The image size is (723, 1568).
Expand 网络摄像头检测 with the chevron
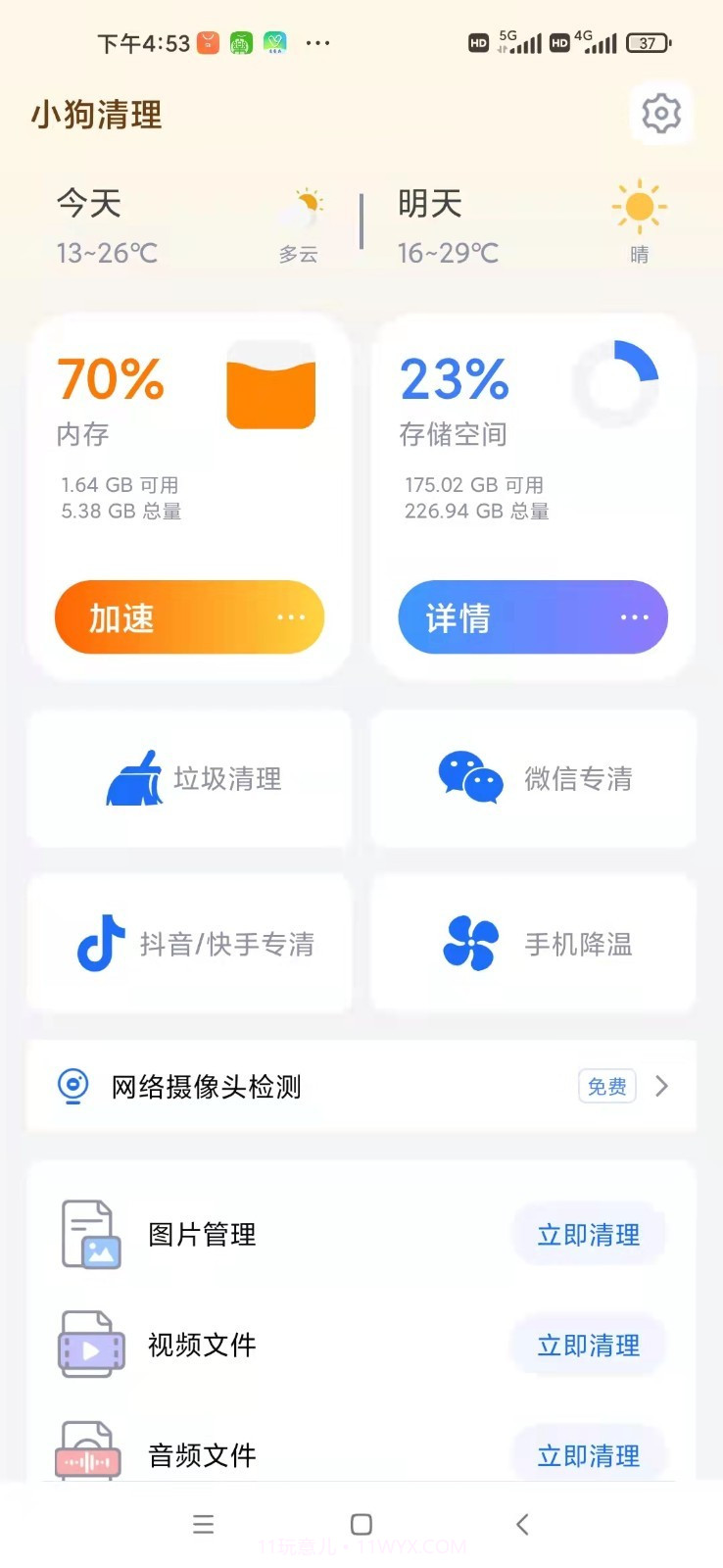click(x=661, y=1086)
